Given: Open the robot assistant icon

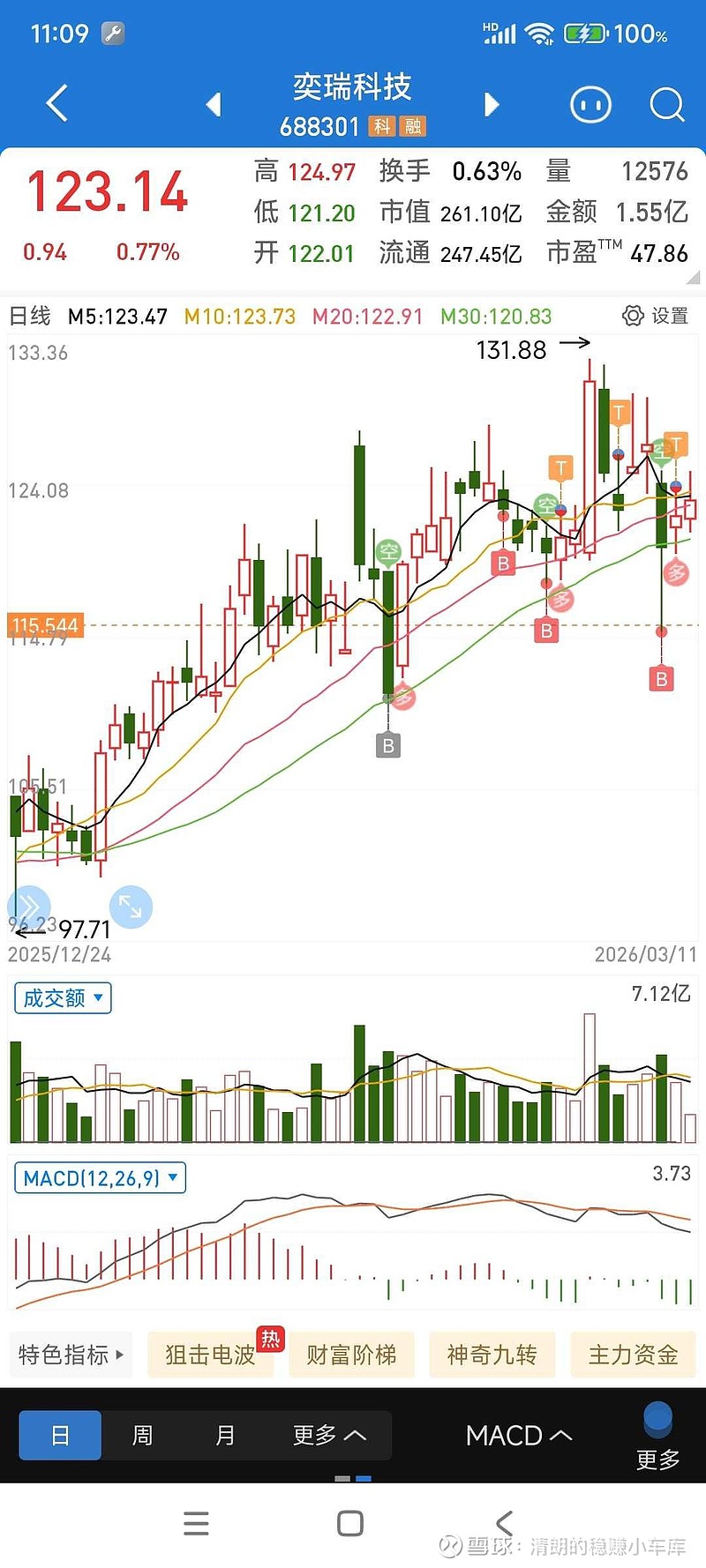Looking at the screenshot, I should click(x=590, y=105).
